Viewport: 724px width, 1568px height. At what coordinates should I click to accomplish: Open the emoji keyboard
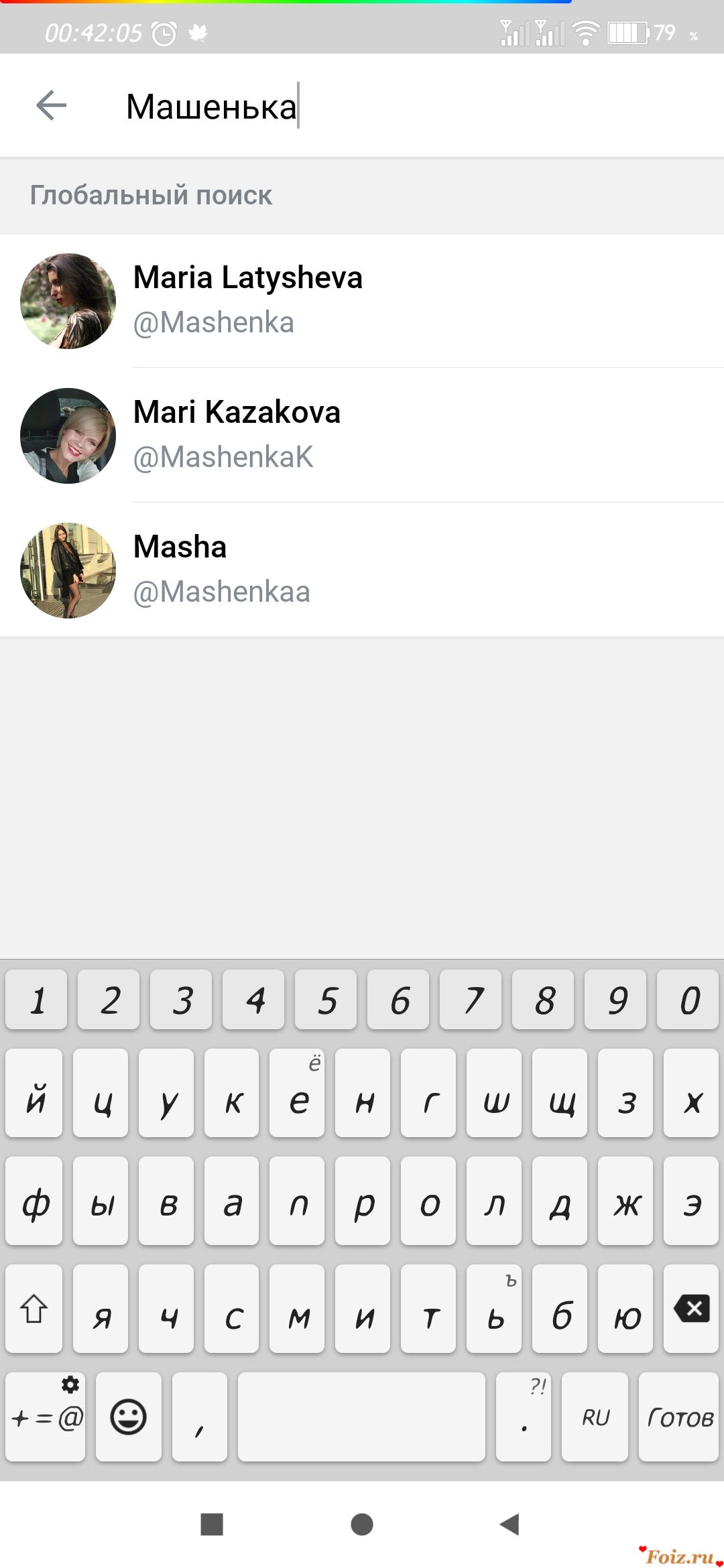pyautogui.click(x=128, y=1416)
